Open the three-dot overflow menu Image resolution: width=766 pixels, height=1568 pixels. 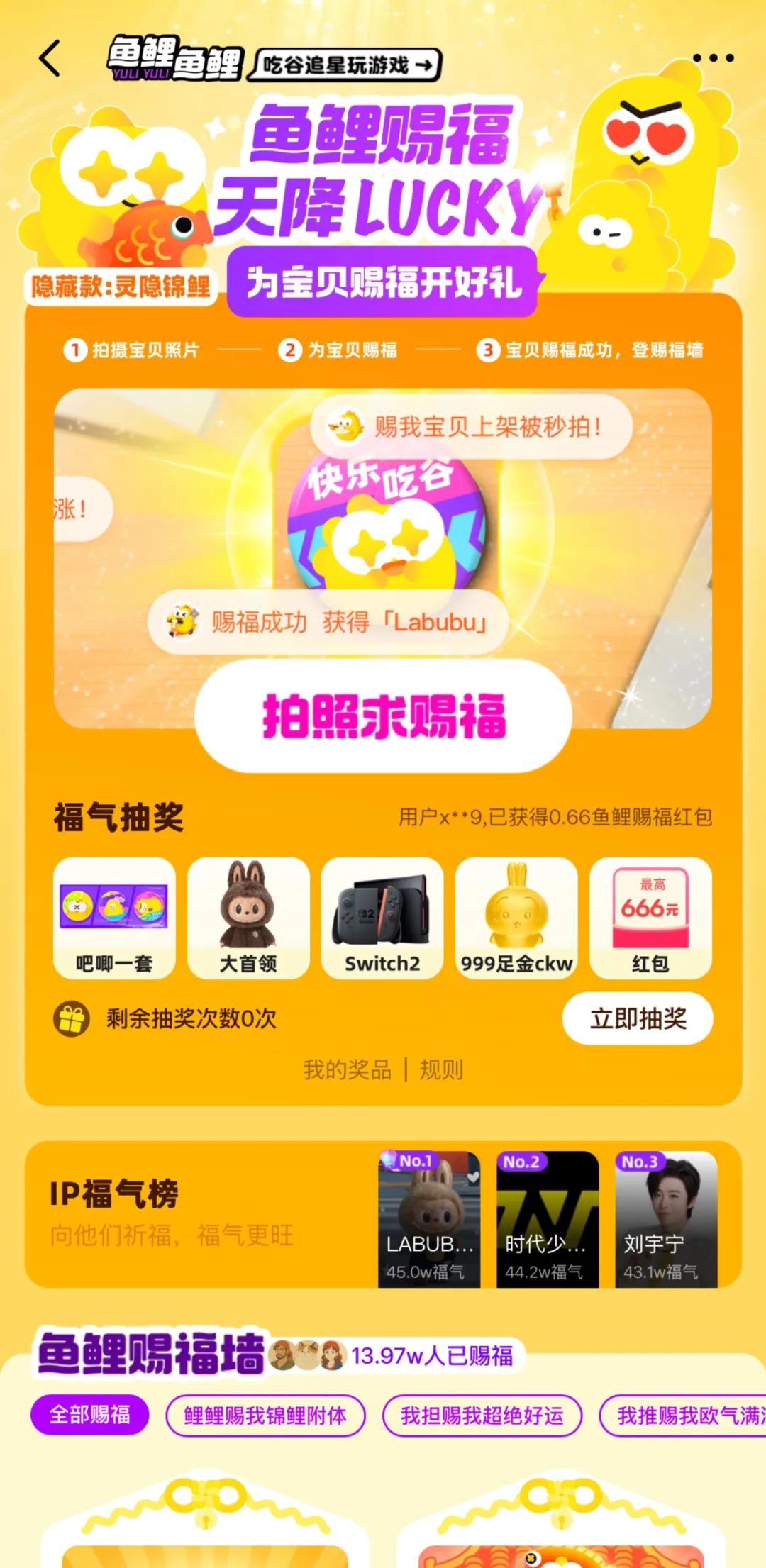pos(712,58)
